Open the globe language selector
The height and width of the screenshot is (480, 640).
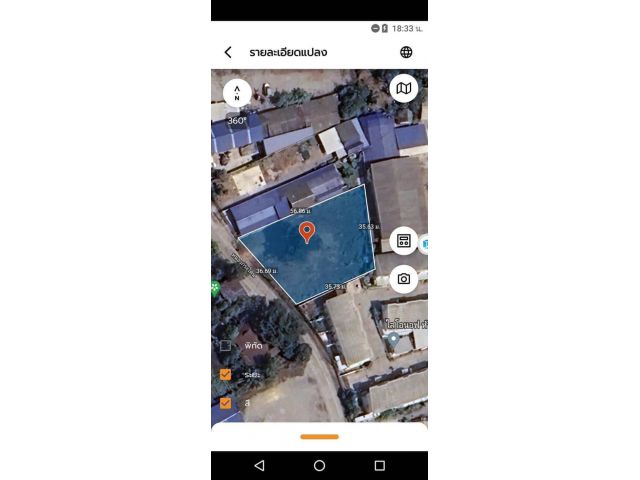(x=406, y=52)
